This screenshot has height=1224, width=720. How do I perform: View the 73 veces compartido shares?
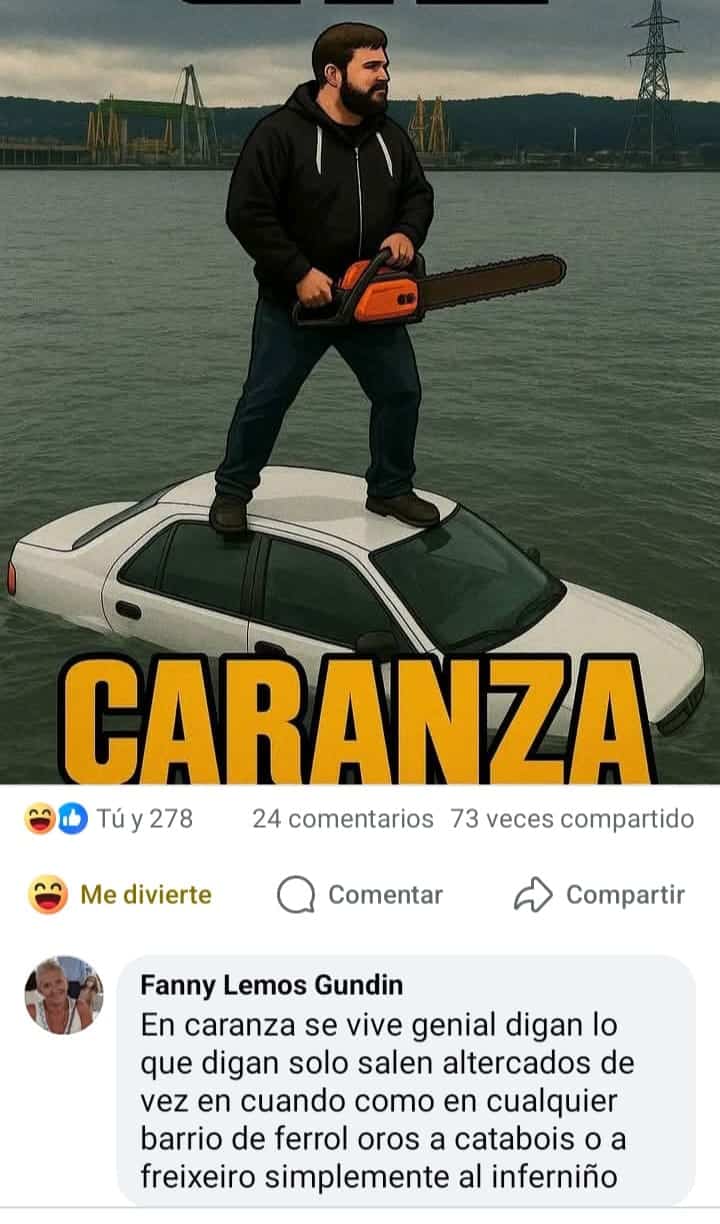[572, 819]
